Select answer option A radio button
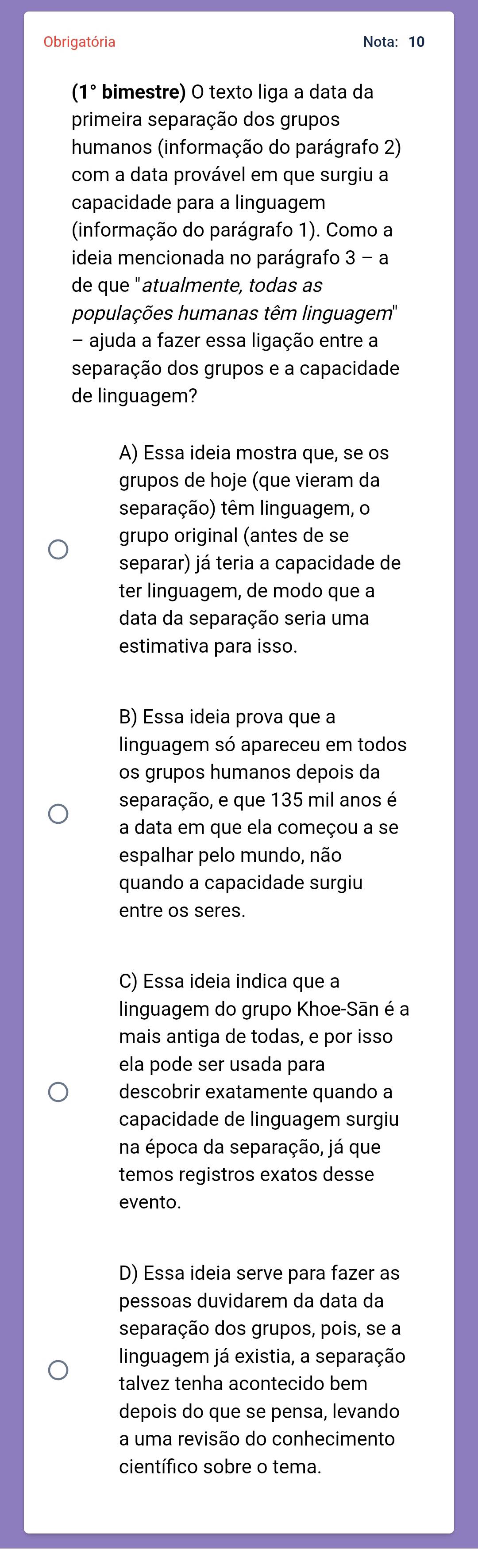The image size is (478, 1568). click(58, 549)
